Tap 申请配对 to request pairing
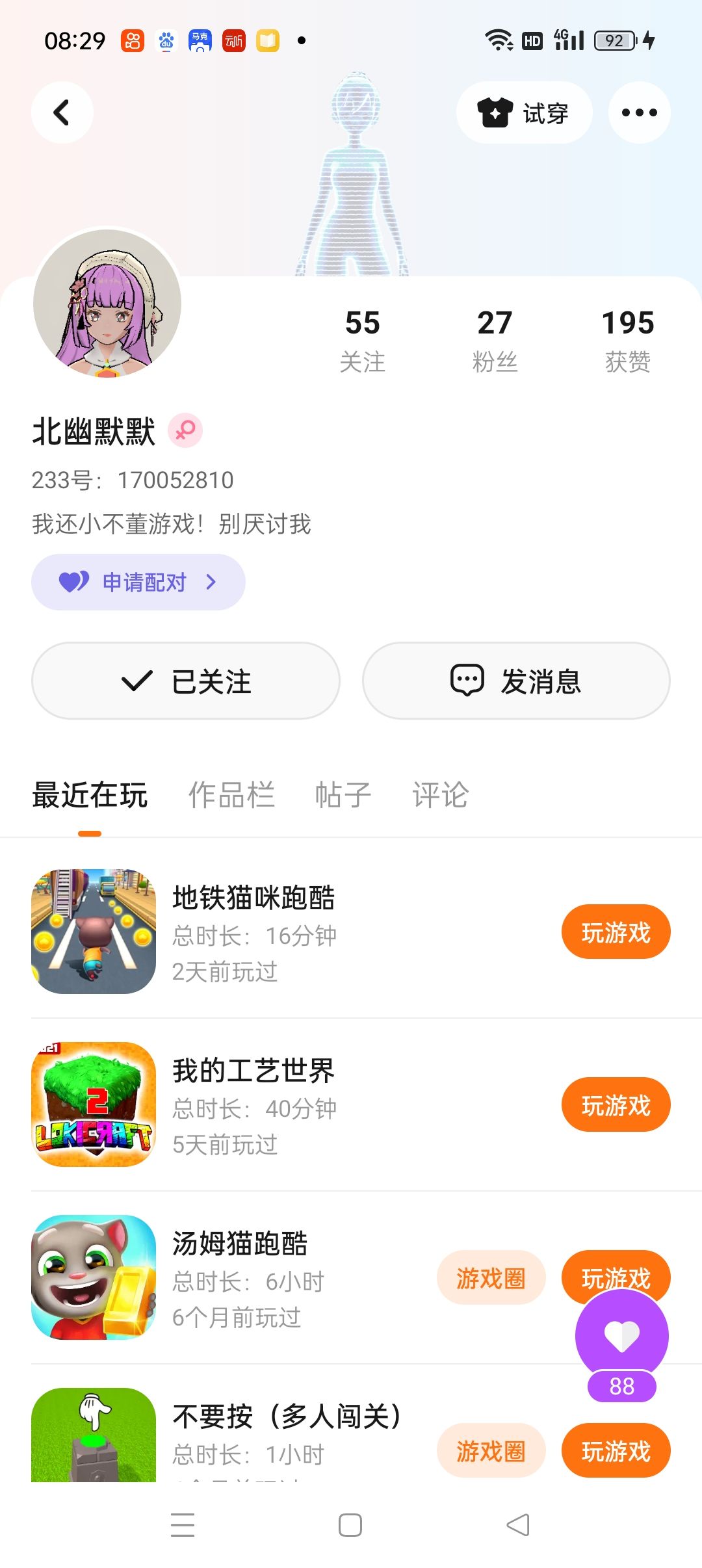Screen dimensions: 702x1568 pos(138,582)
